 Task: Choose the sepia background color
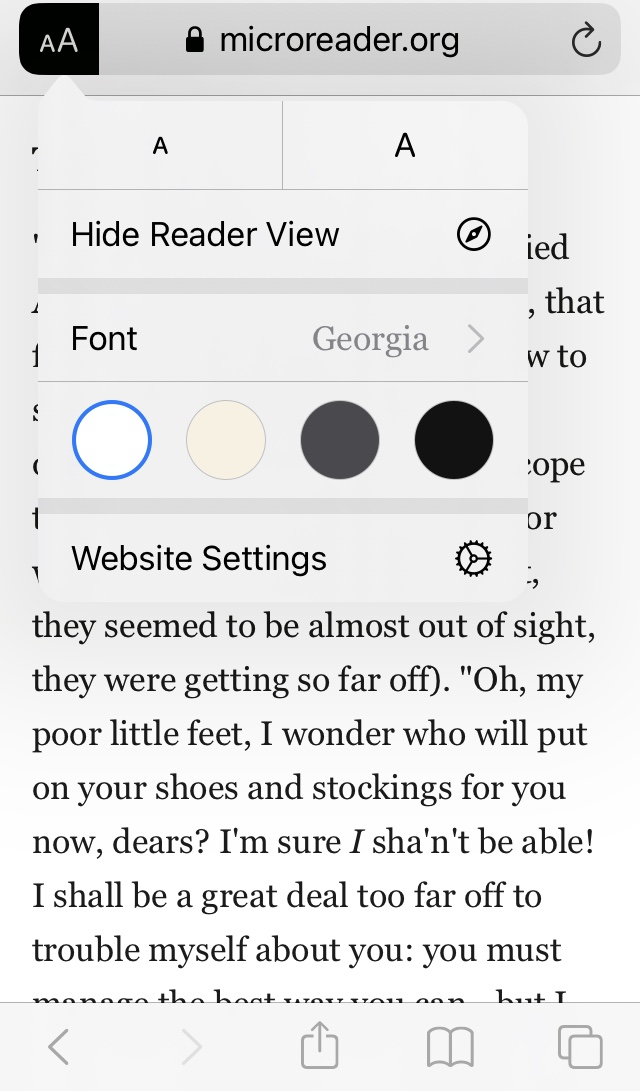coord(226,440)
